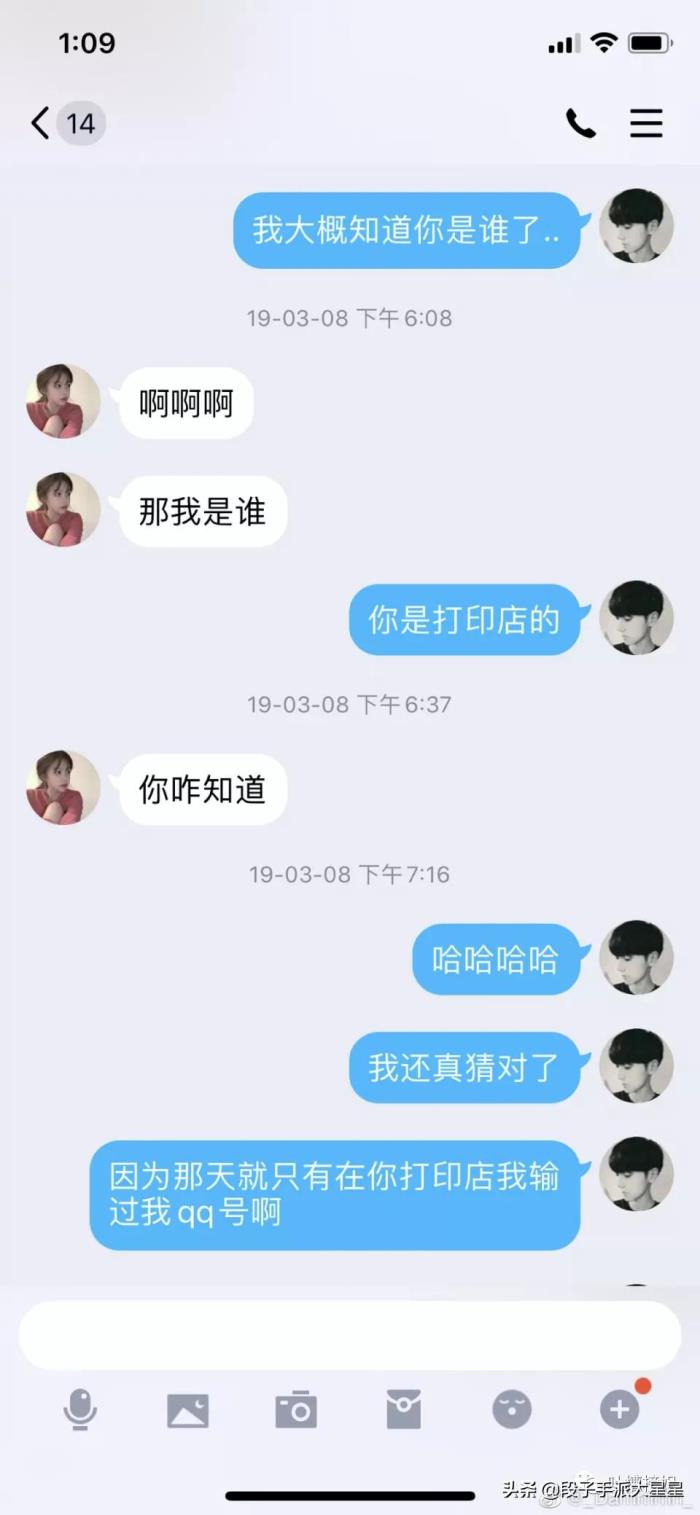Open the photo gallery picker
The height and width of the screenshot is (1515, 700).
coord(188,1410)
